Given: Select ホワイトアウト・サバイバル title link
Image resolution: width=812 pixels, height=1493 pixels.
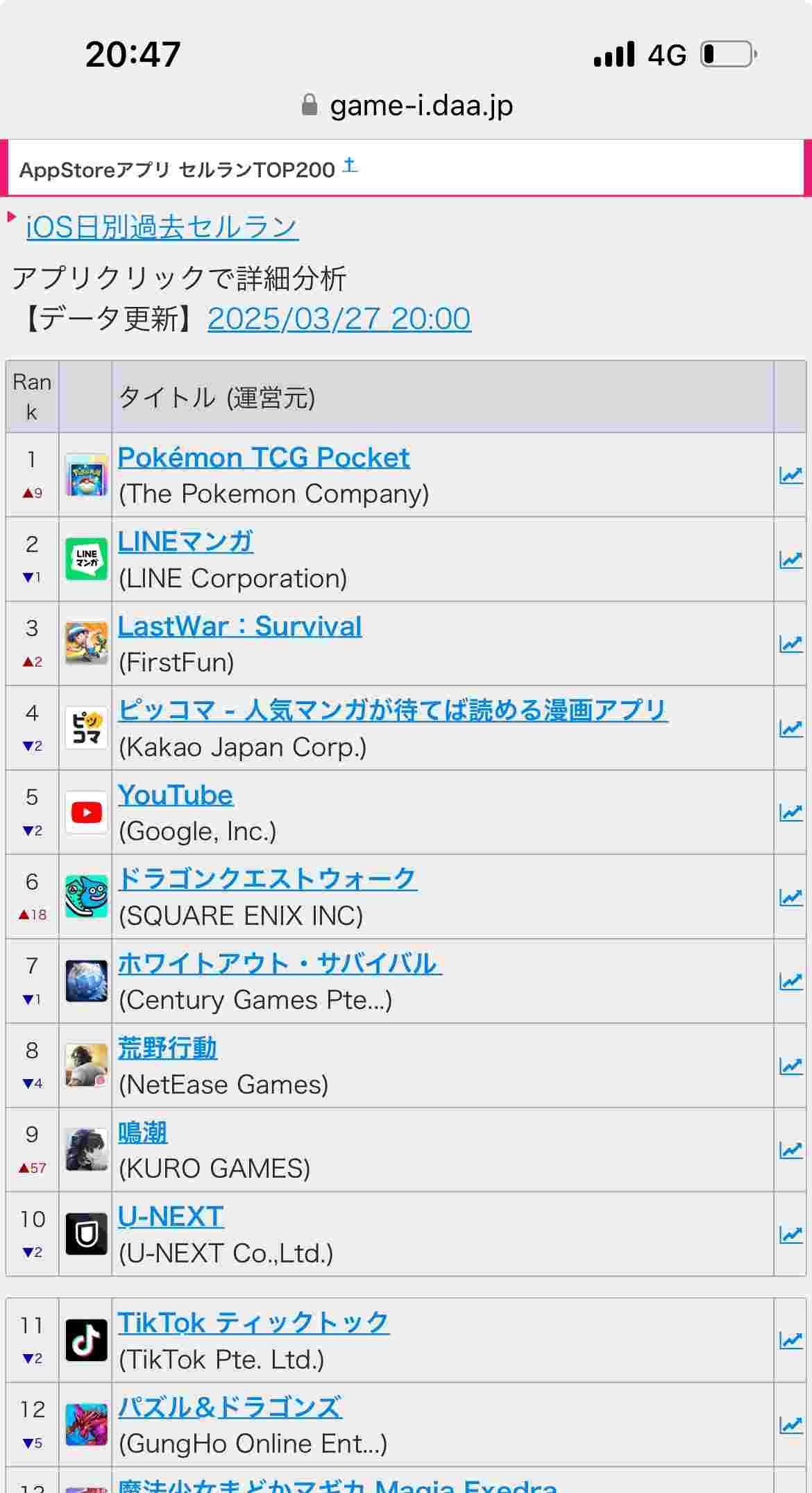Looking at the screenshot, I should (x=279, y=964).
